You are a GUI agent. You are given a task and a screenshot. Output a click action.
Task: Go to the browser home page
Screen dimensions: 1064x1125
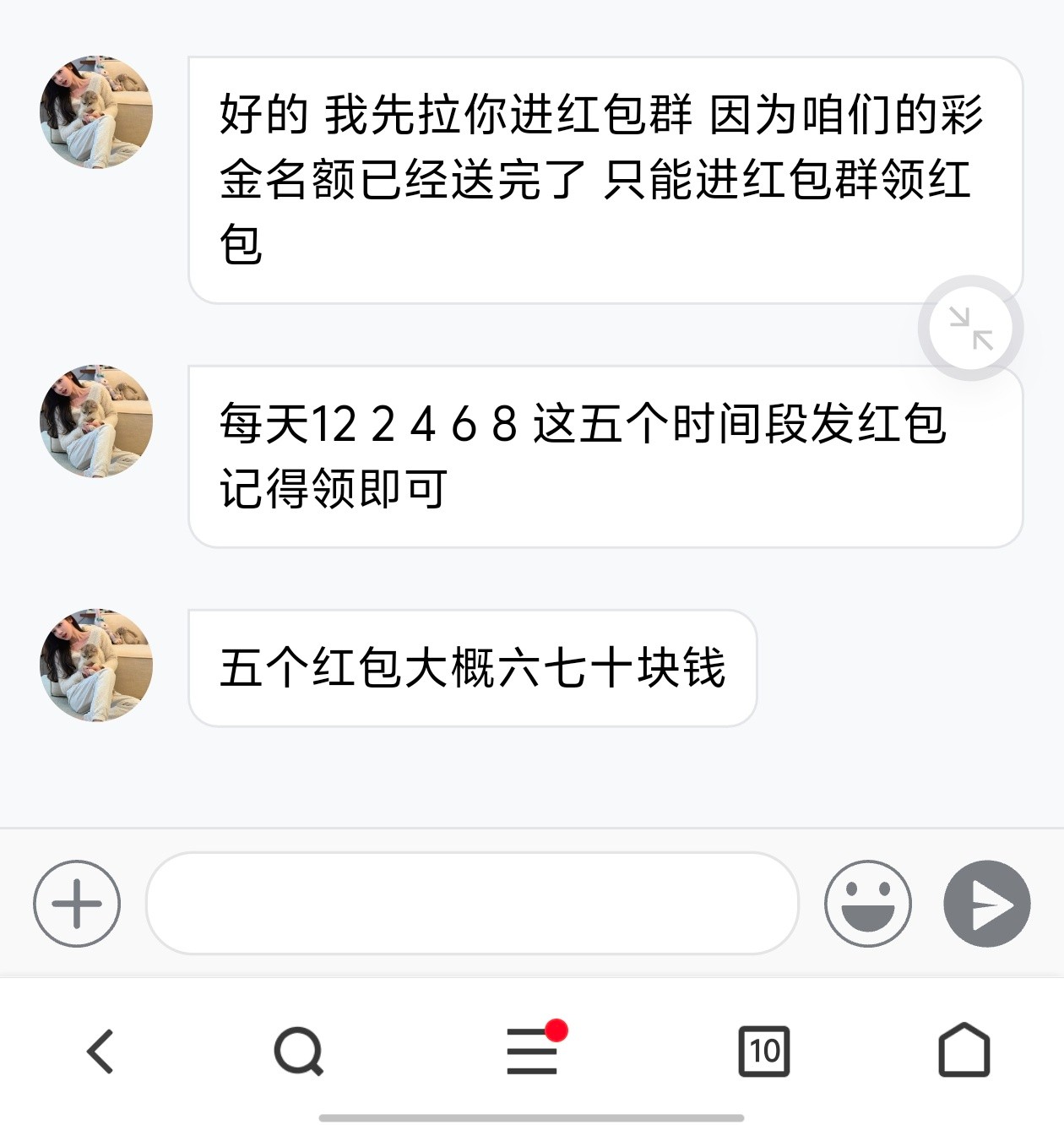pyautogui.click(x=964, y=1052)
